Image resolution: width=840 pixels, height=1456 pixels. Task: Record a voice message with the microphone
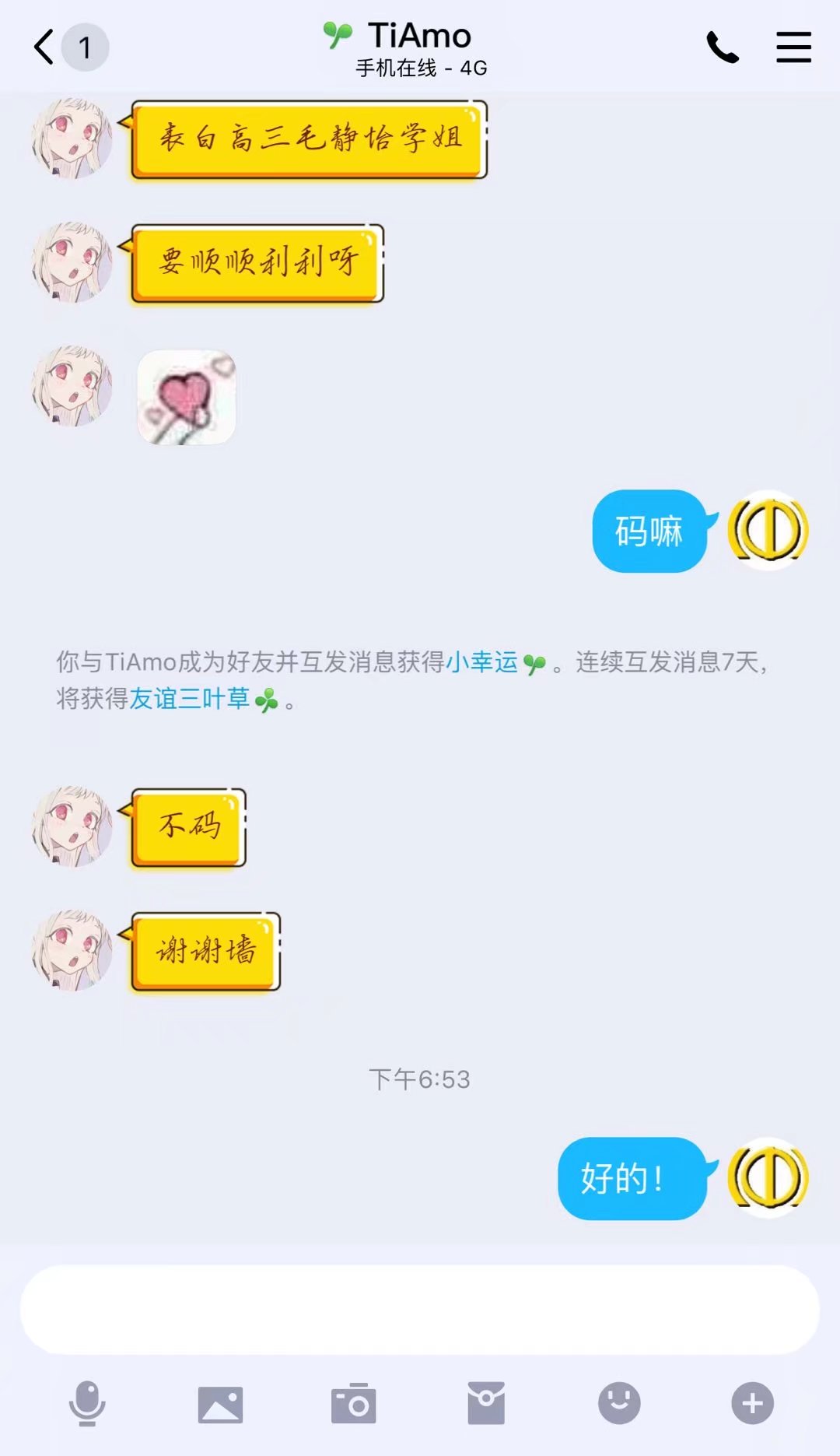87,1404
